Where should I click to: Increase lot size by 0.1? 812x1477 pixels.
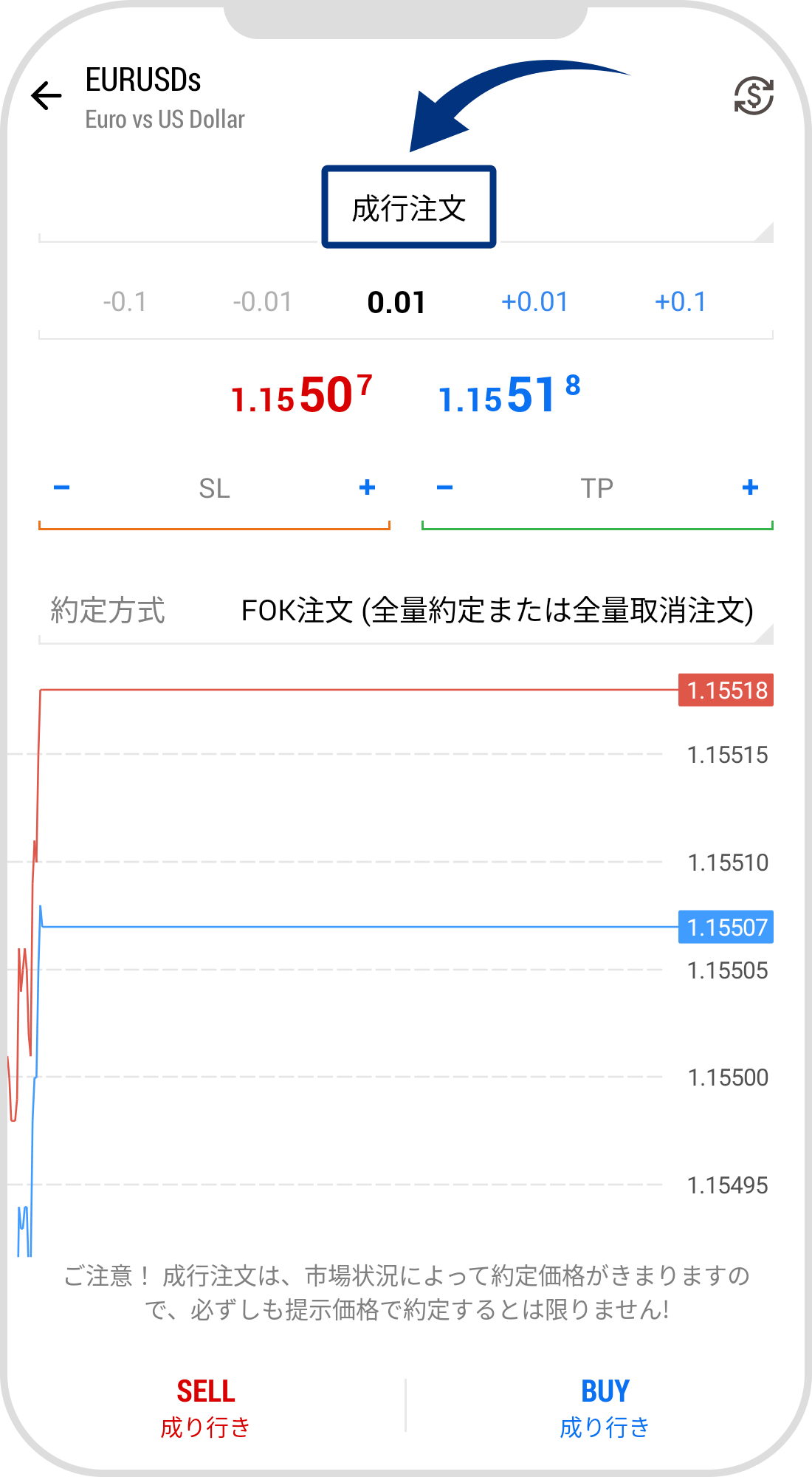click(681, 301)
